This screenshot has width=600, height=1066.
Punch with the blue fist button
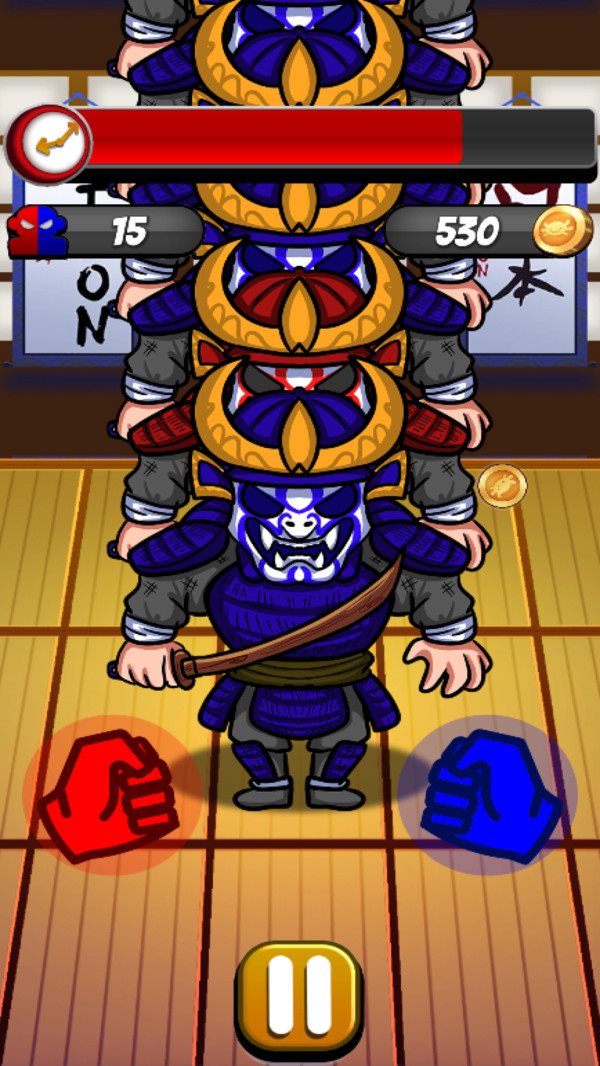click(488, 795)
